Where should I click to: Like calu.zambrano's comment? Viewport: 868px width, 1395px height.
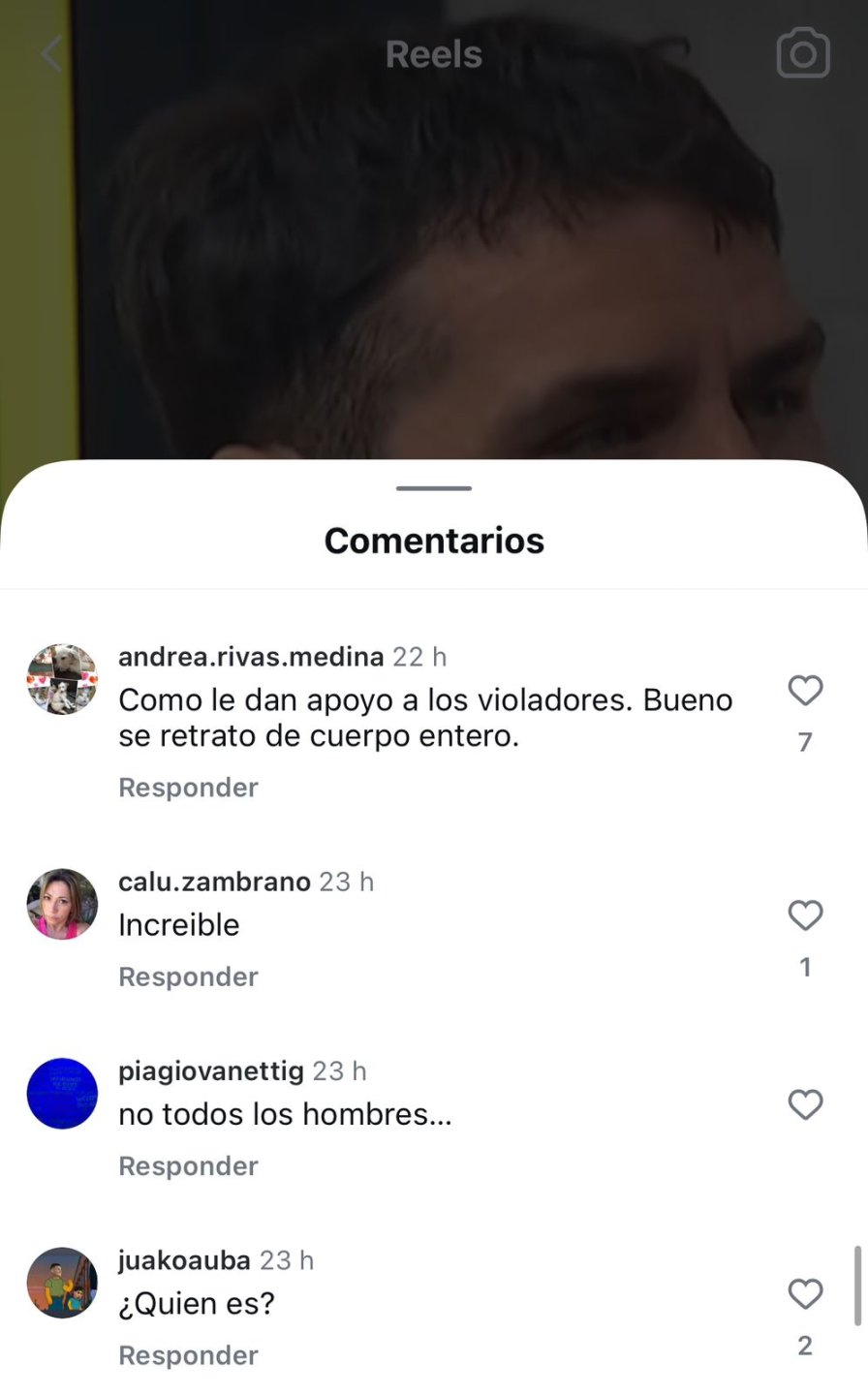click(x=805, y=915)
